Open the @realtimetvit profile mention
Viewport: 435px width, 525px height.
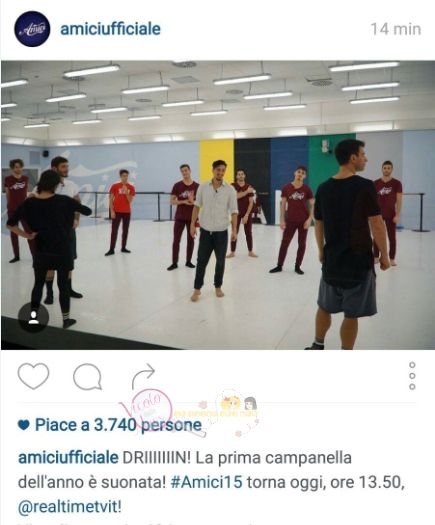click(x=70, y=507)
